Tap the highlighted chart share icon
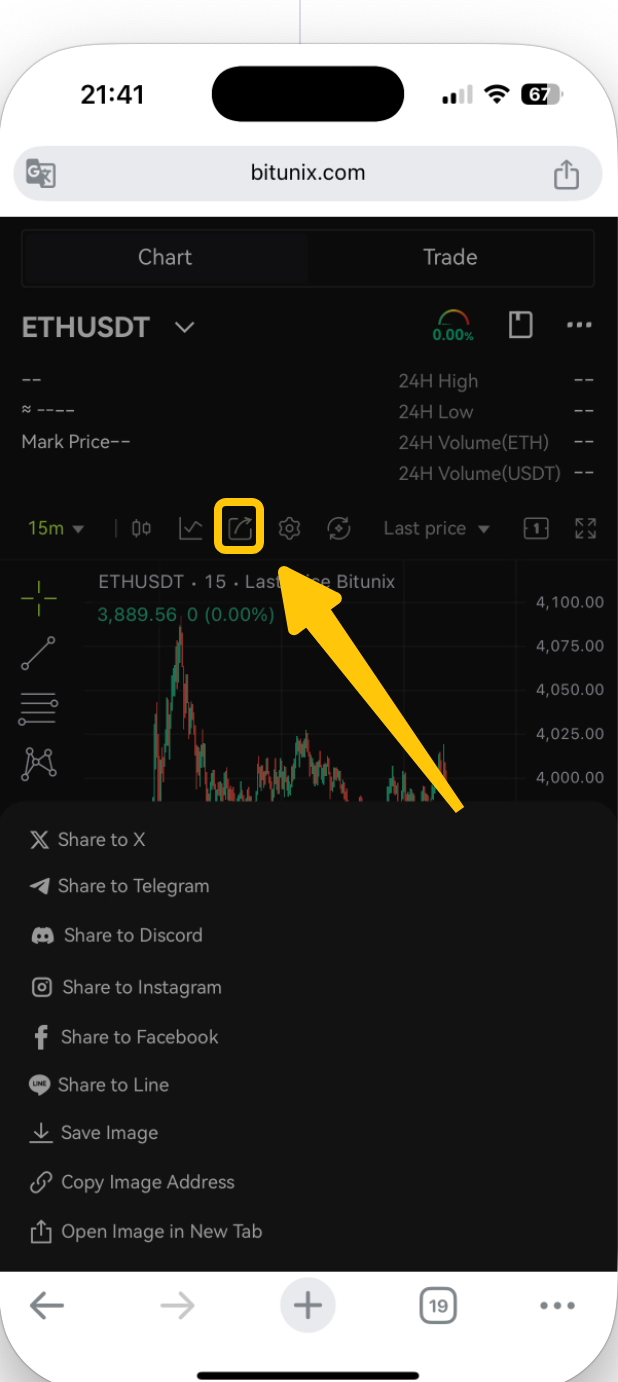The width and height of the screenshot is (618, 1382). [240, 528]
